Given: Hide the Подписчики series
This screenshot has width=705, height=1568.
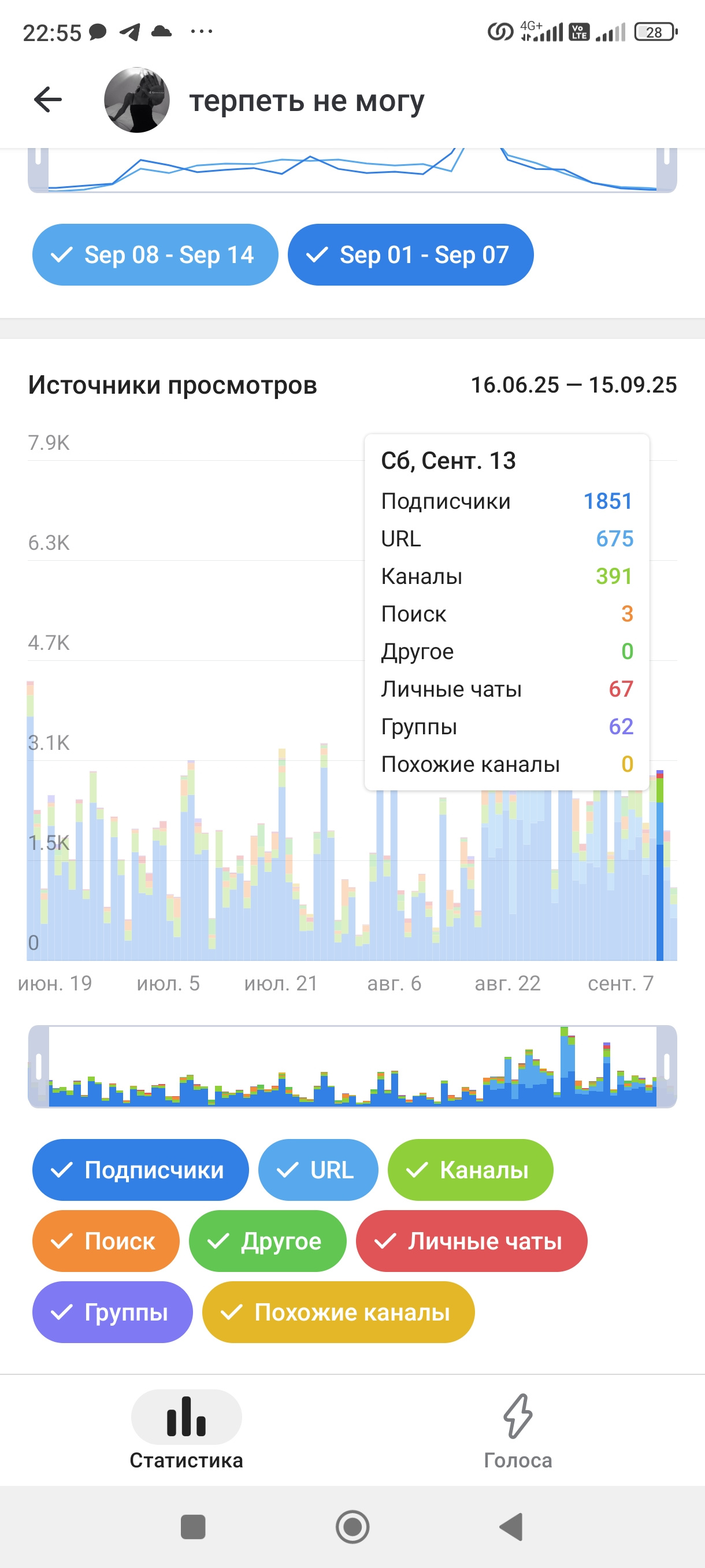Looking at the screenshot, I should tap(140, 1169).
